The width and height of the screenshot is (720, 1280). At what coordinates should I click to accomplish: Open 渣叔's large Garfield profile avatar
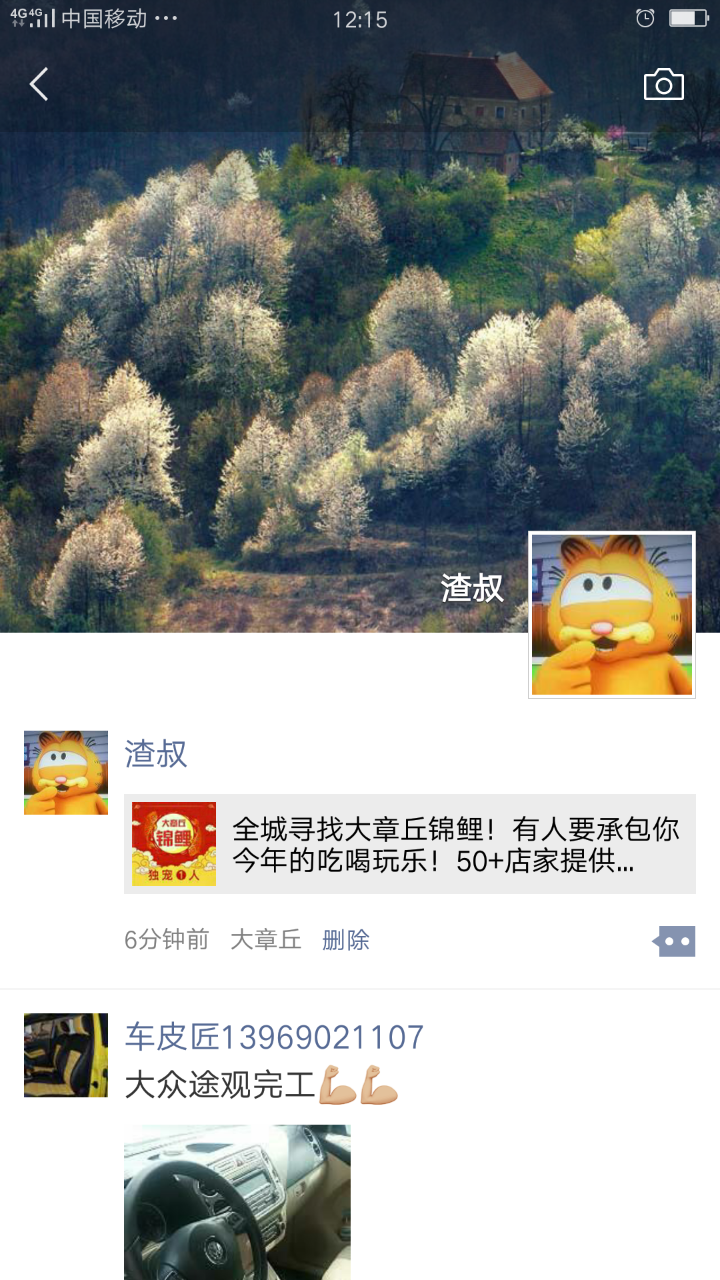(x=611, y=614)
